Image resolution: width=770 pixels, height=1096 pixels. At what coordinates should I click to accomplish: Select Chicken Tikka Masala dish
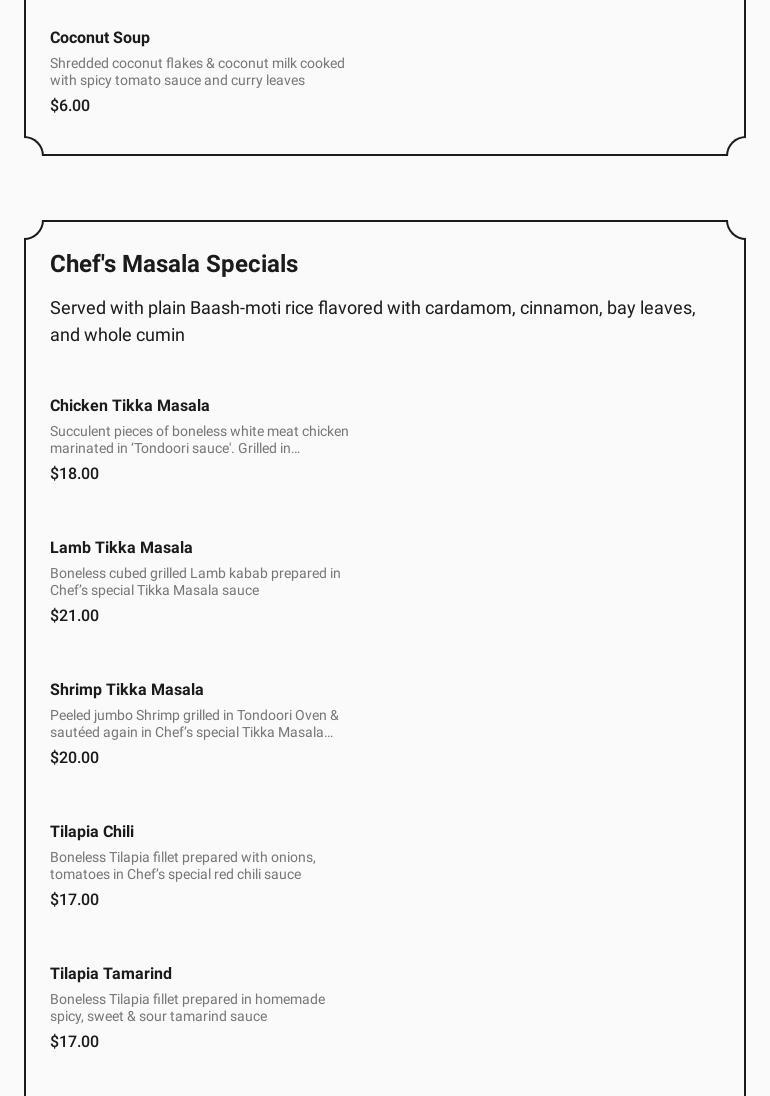click(130, 406)
